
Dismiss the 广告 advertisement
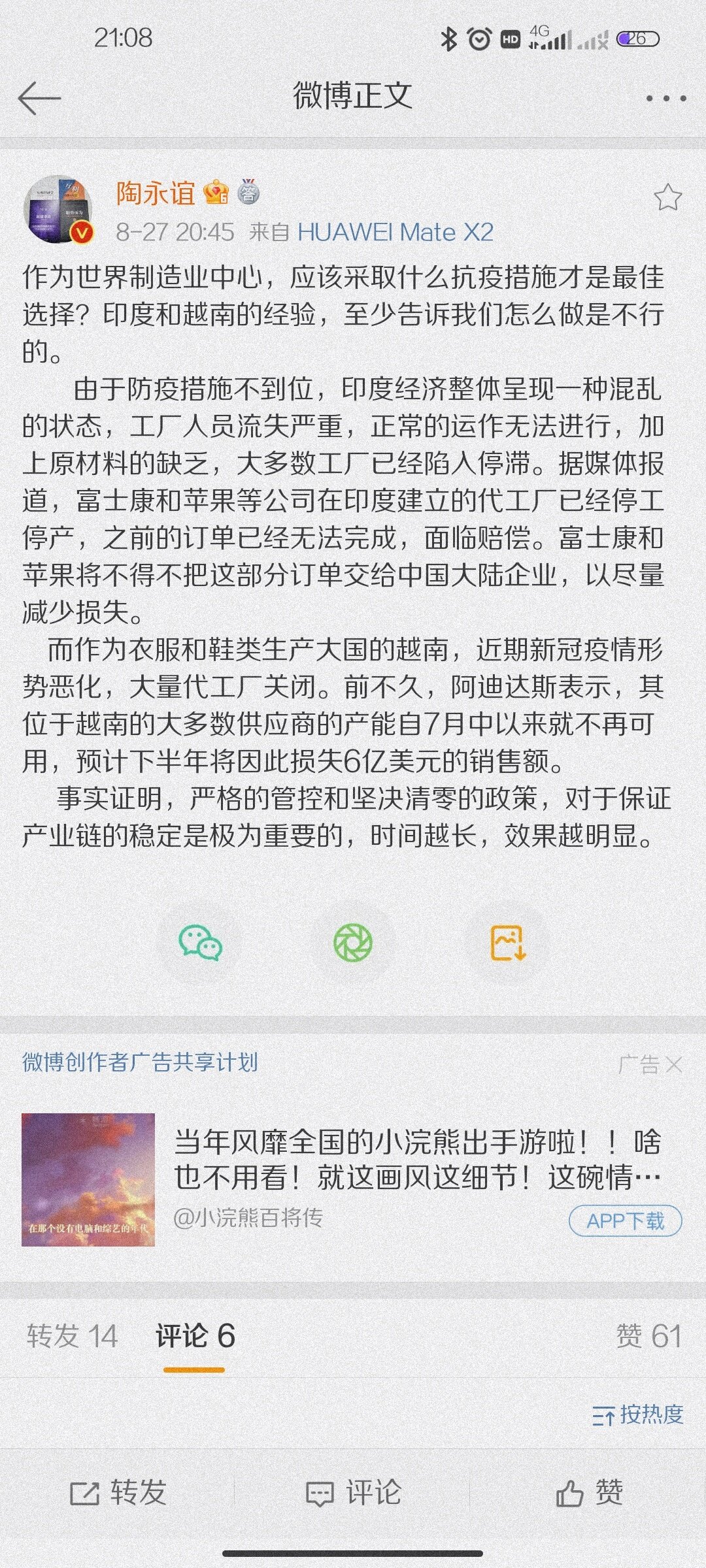coord(674,1065)
